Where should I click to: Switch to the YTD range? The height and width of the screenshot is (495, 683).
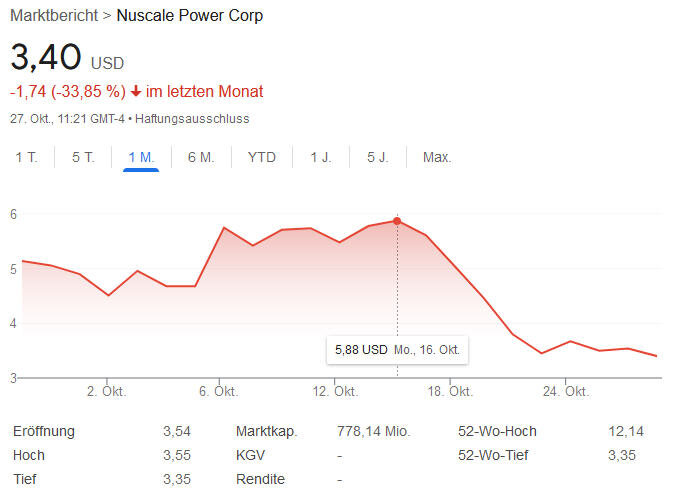pyautogui.click(x=262, y=157)
